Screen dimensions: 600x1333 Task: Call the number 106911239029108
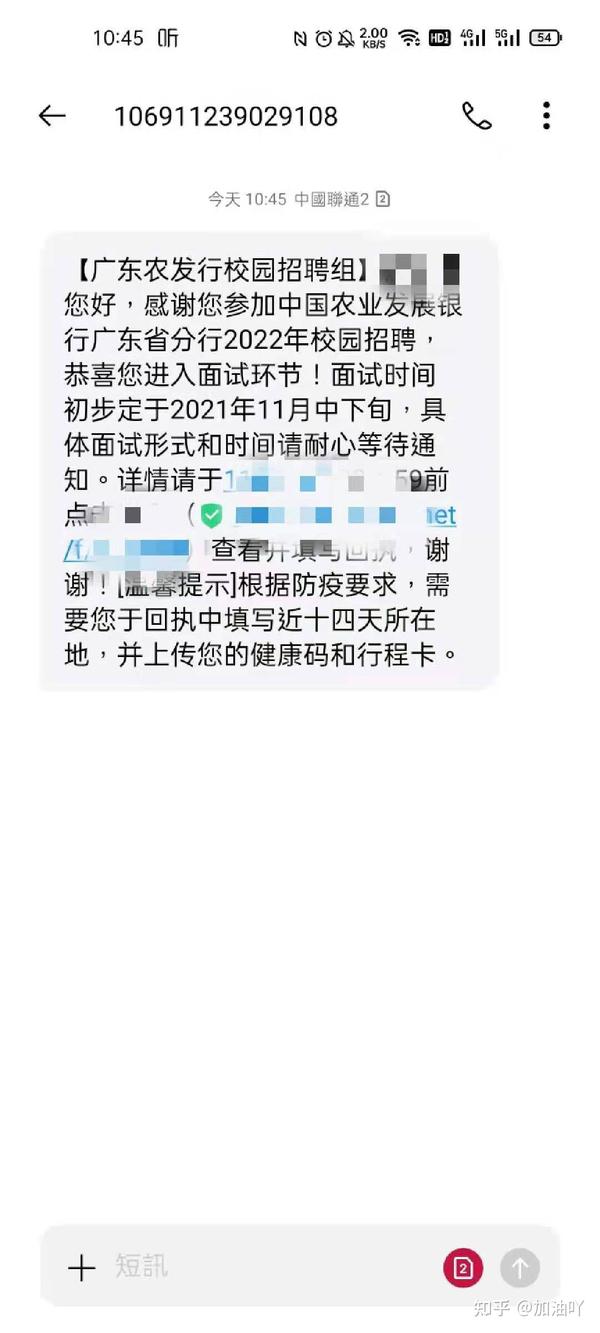476,116
